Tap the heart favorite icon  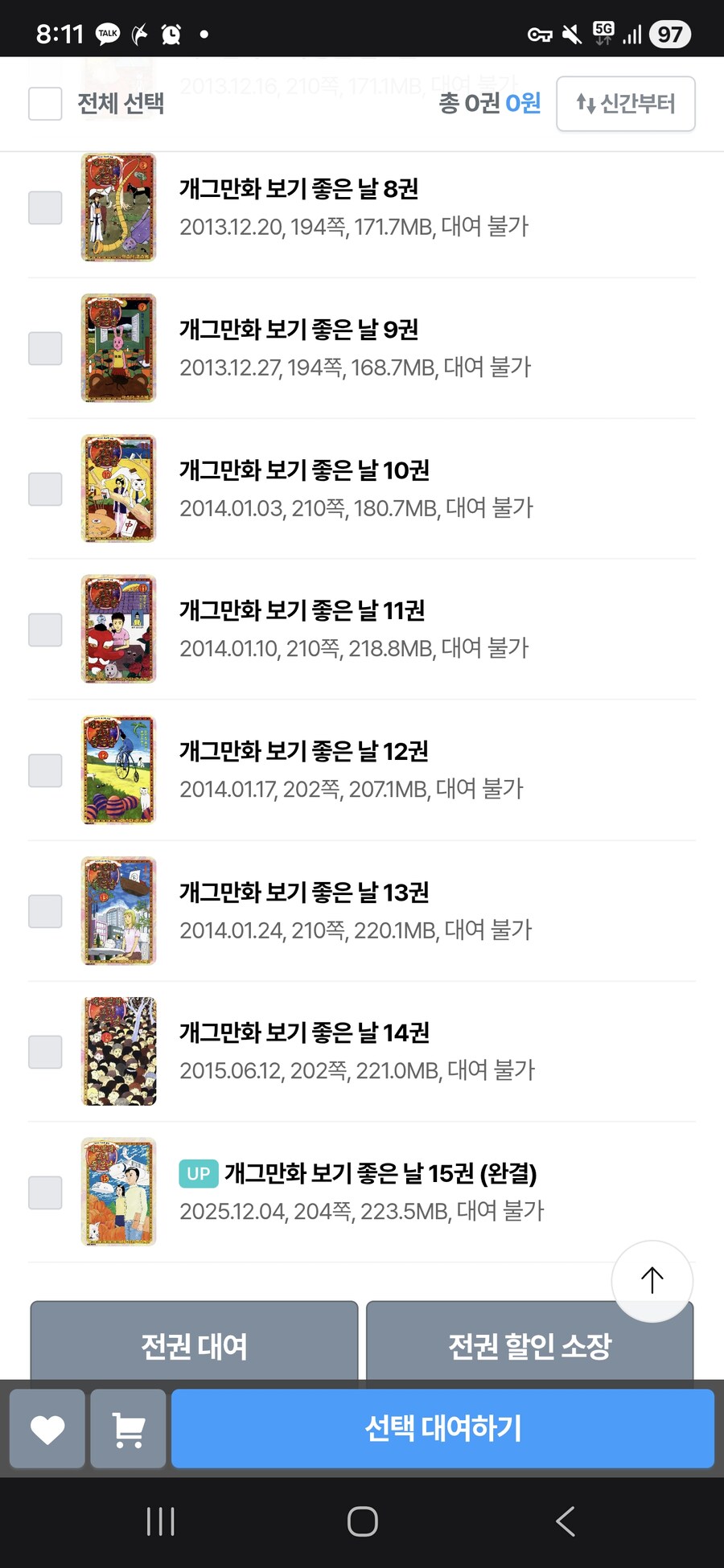tap(46, 1428)
